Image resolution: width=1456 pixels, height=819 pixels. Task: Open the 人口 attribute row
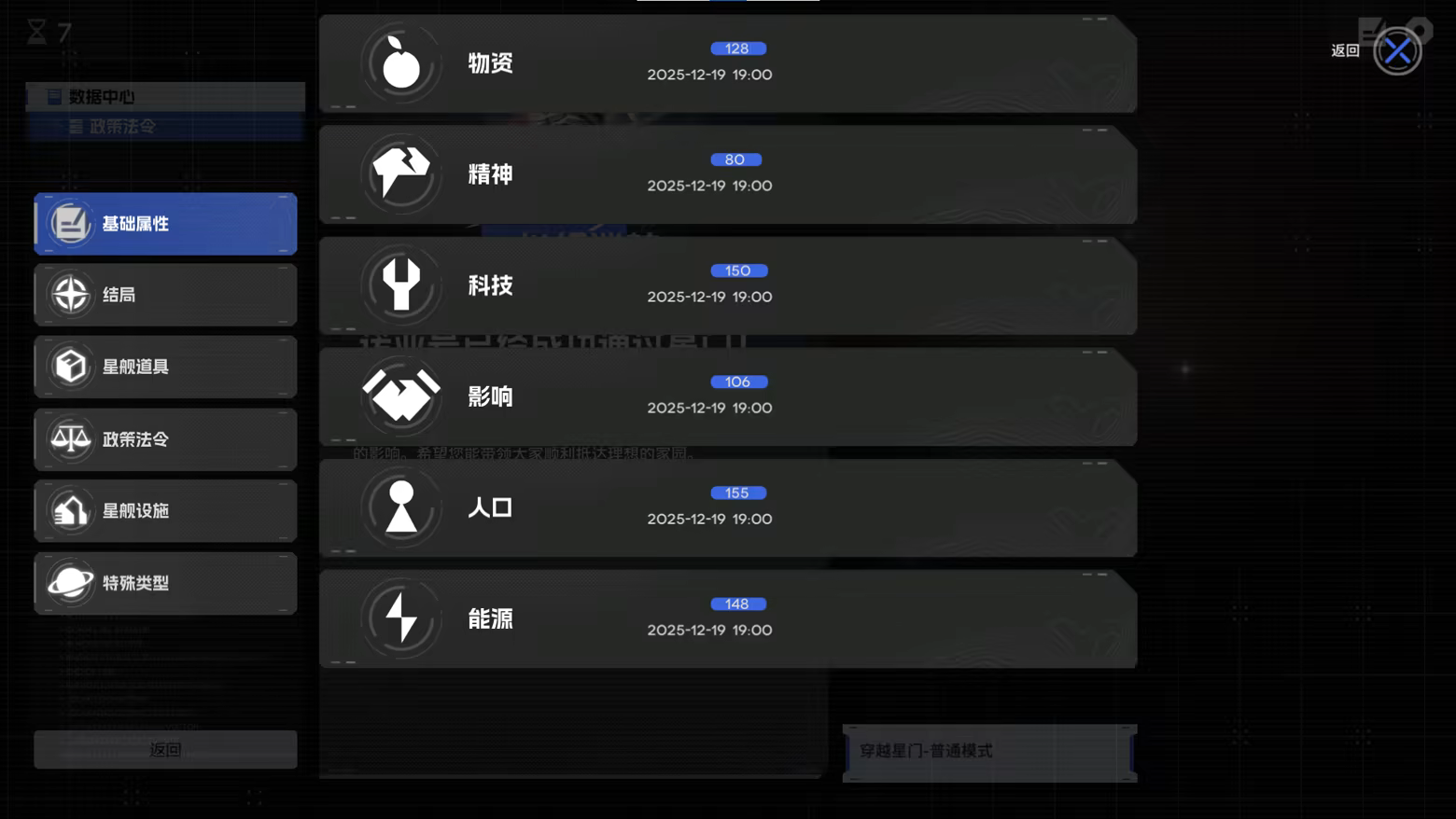(727, 507)
